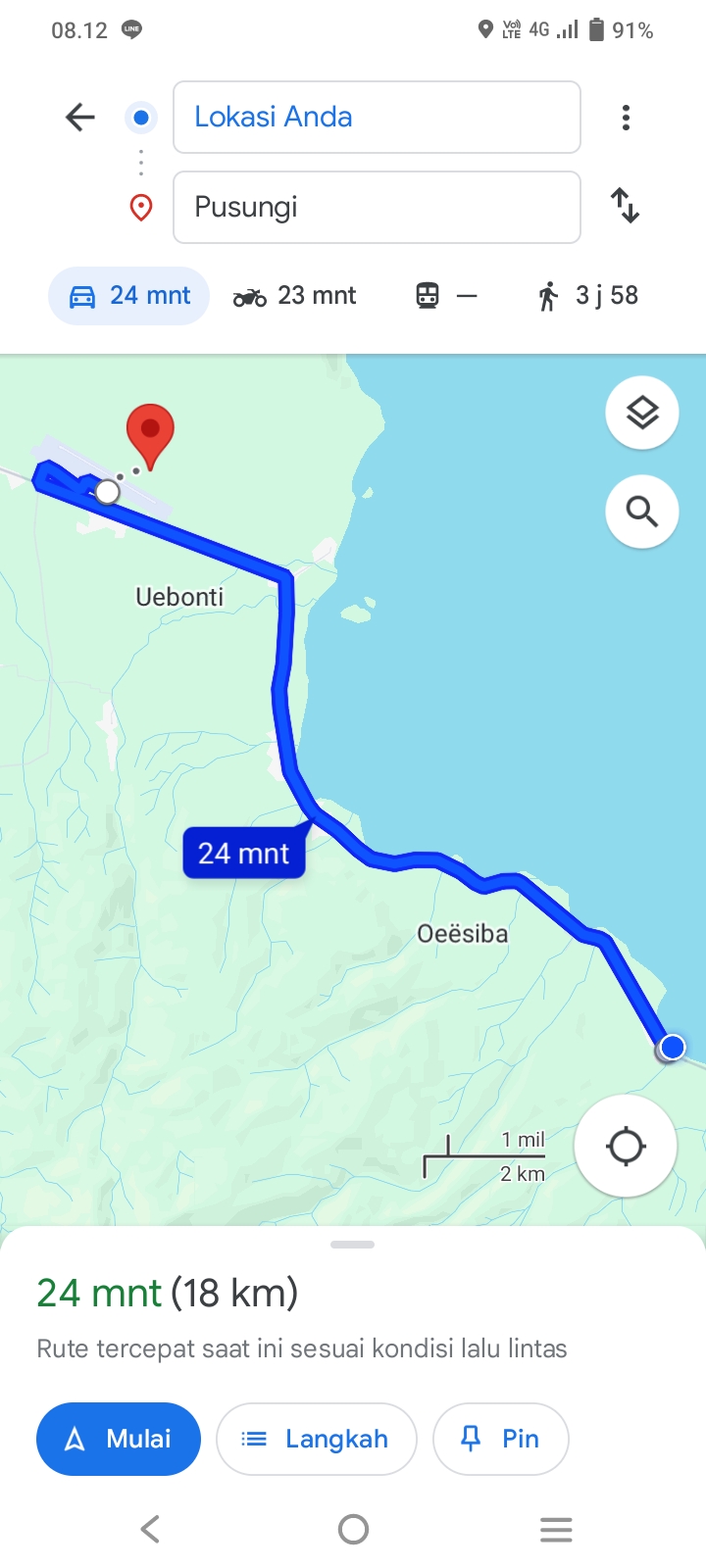Expand the route details sheet handle
Screen dimensions: 706x1568
tap(353, 1245)
